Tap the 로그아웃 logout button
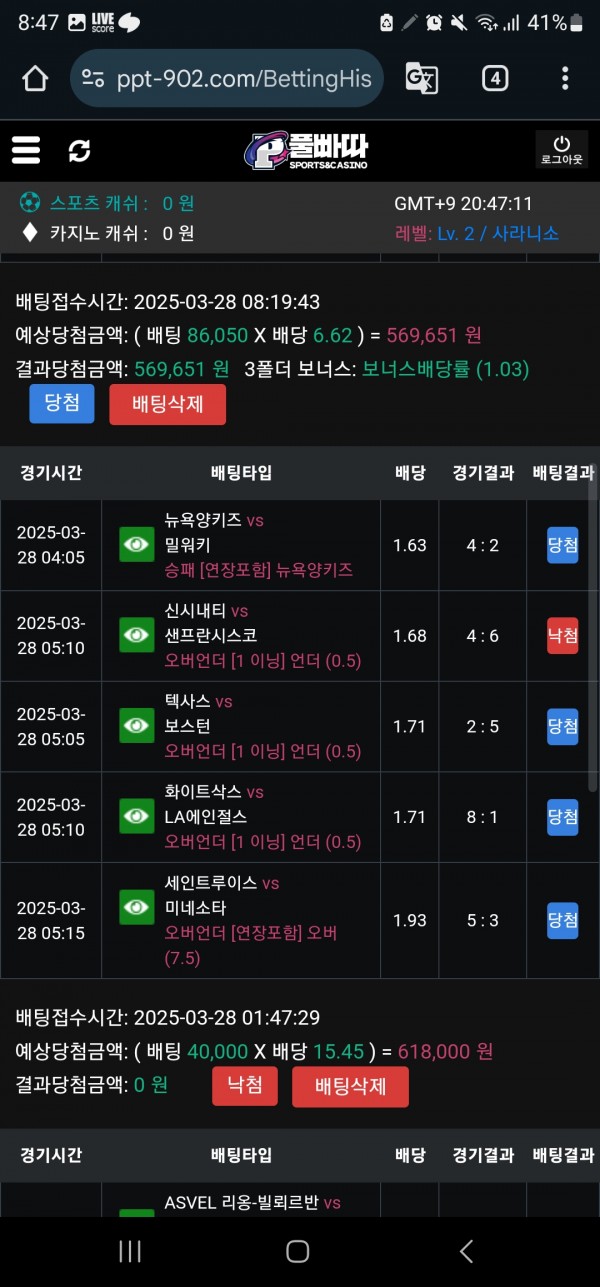 pyautogui.click(x=561, y=150)
